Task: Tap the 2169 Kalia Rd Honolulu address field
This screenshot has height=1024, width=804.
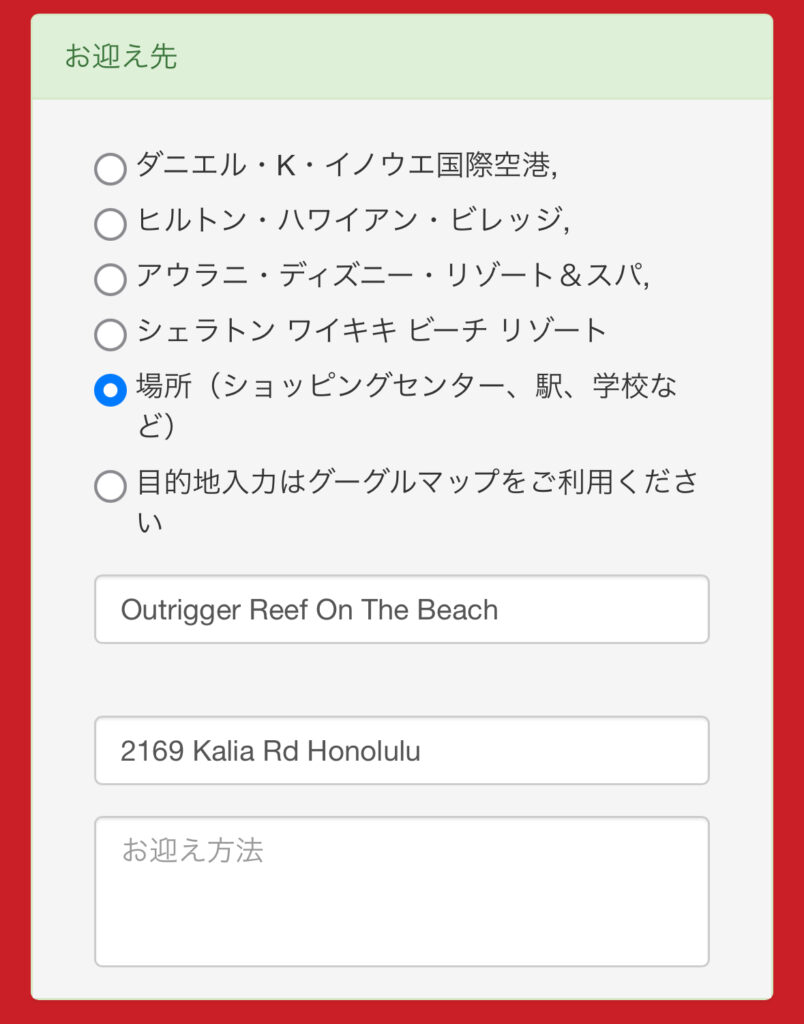Action: [x=401, y=750]
